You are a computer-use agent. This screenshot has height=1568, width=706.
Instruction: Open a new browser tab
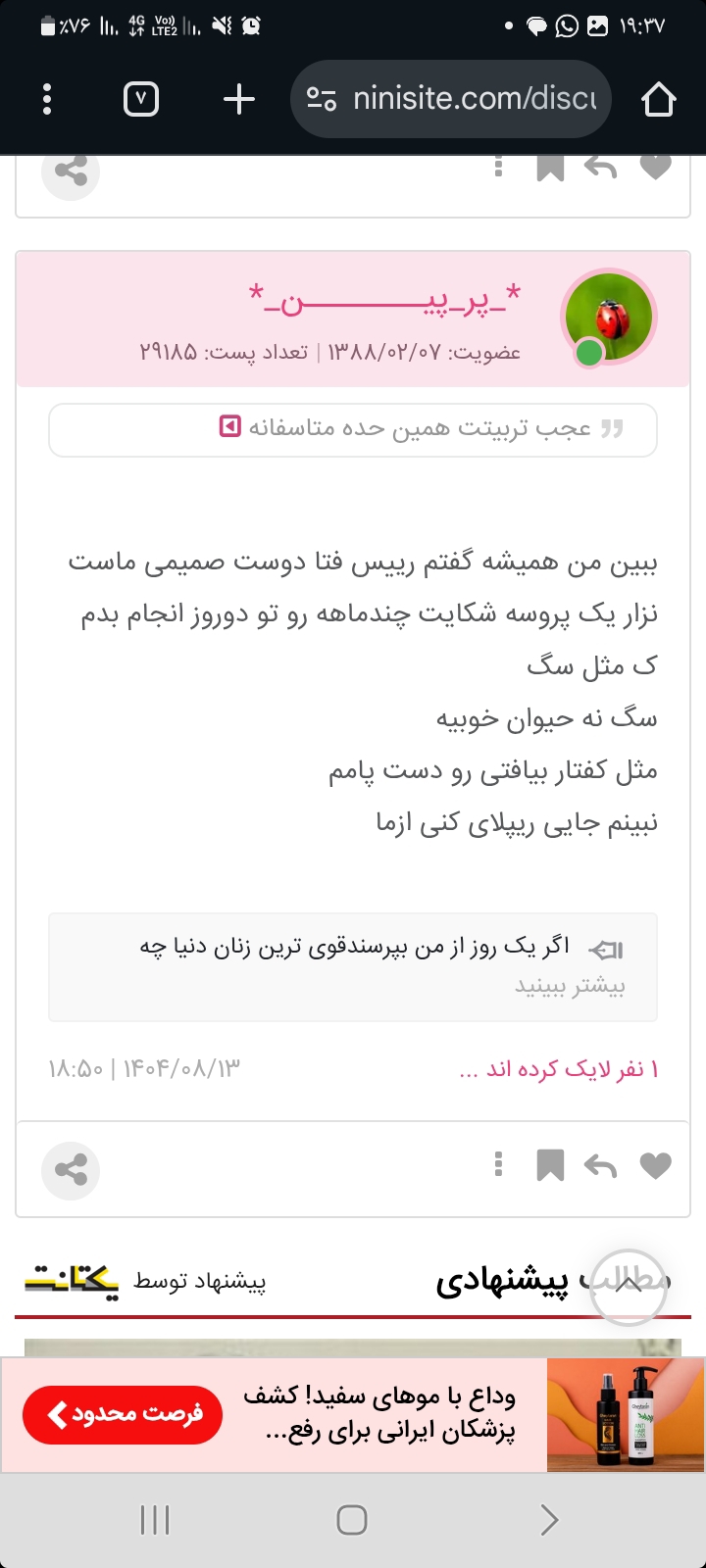pos(239,99)
